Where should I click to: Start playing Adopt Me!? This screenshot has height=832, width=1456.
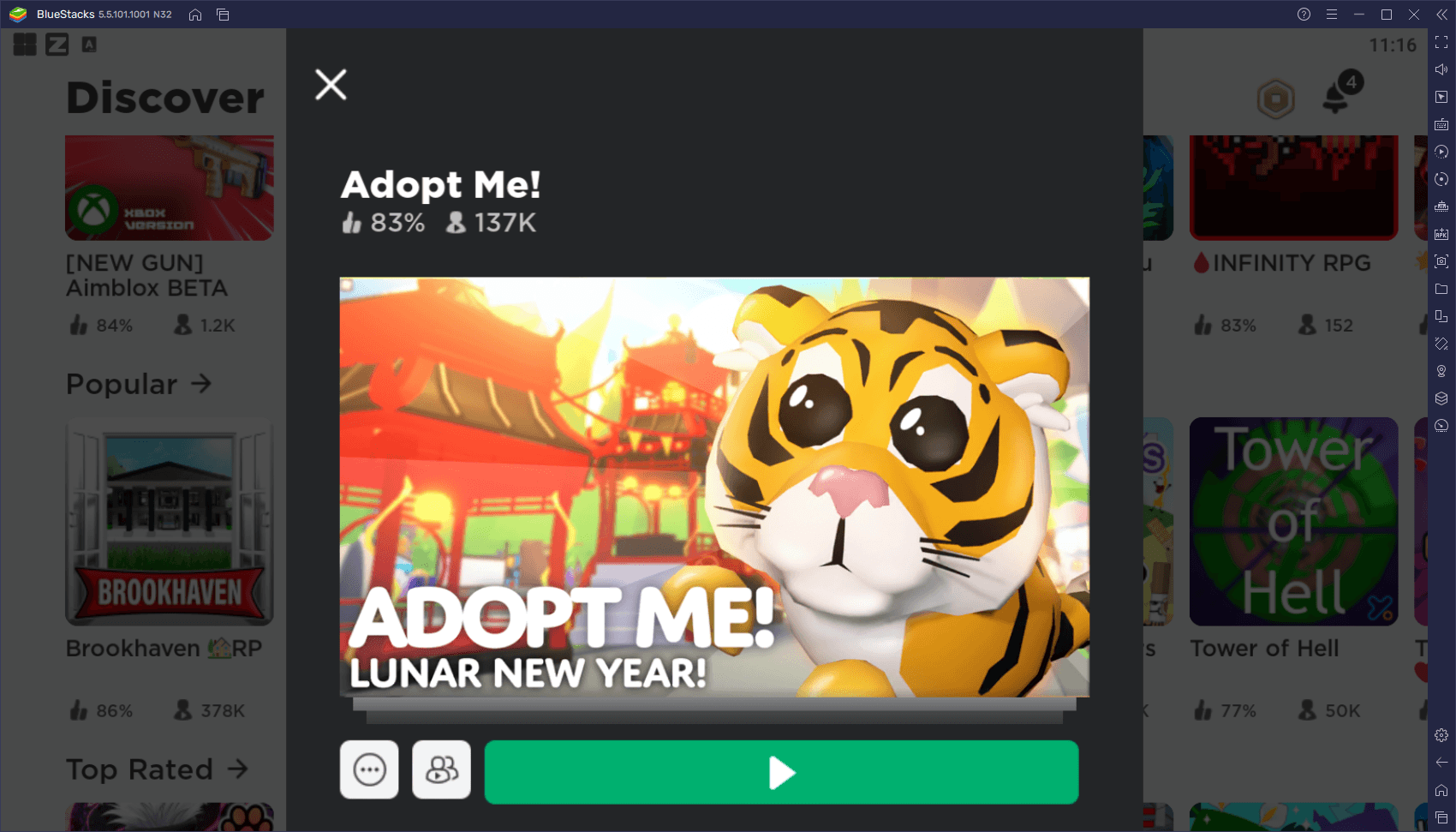781,772
